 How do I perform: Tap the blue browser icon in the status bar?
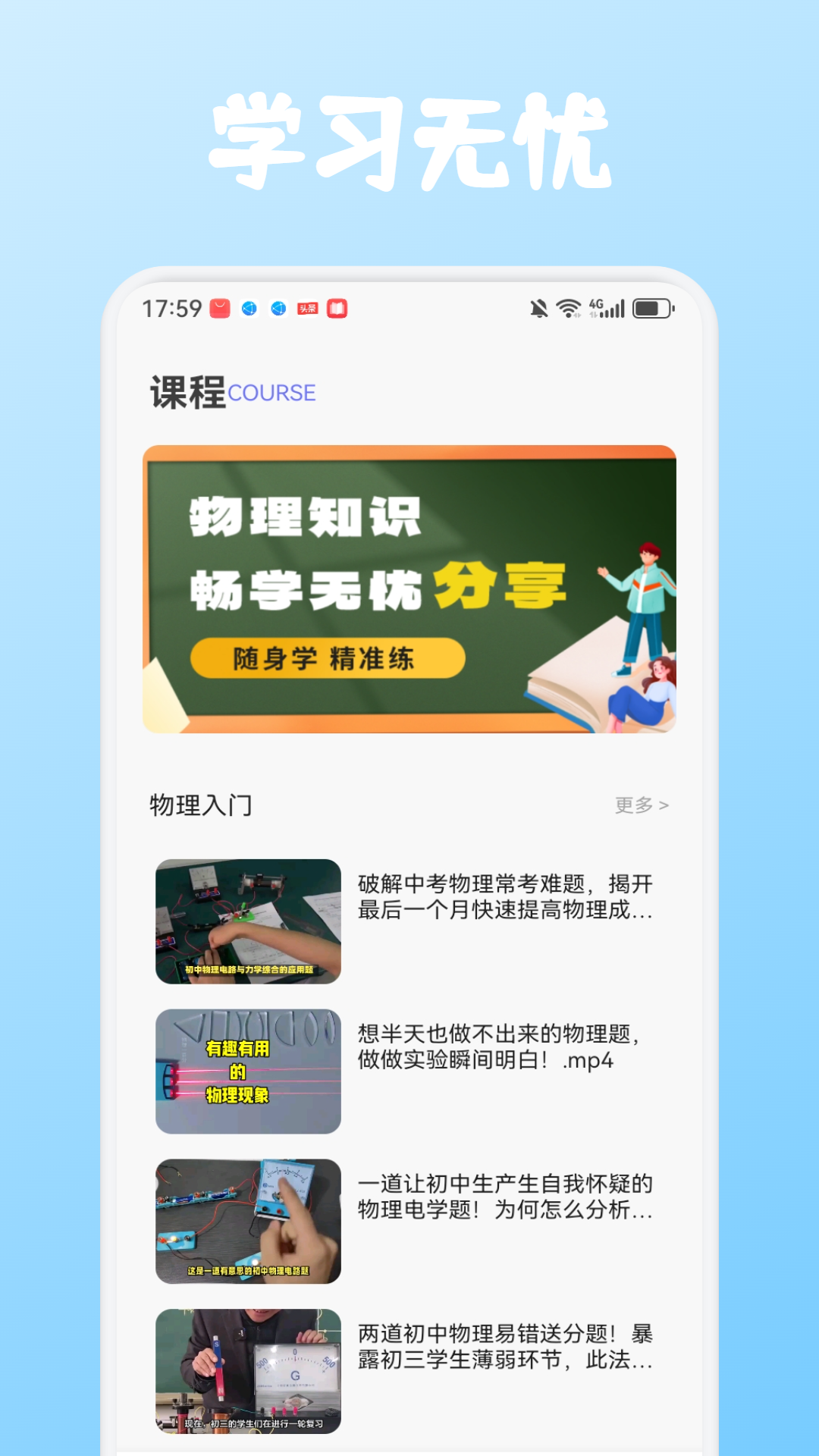coord(250,308)
